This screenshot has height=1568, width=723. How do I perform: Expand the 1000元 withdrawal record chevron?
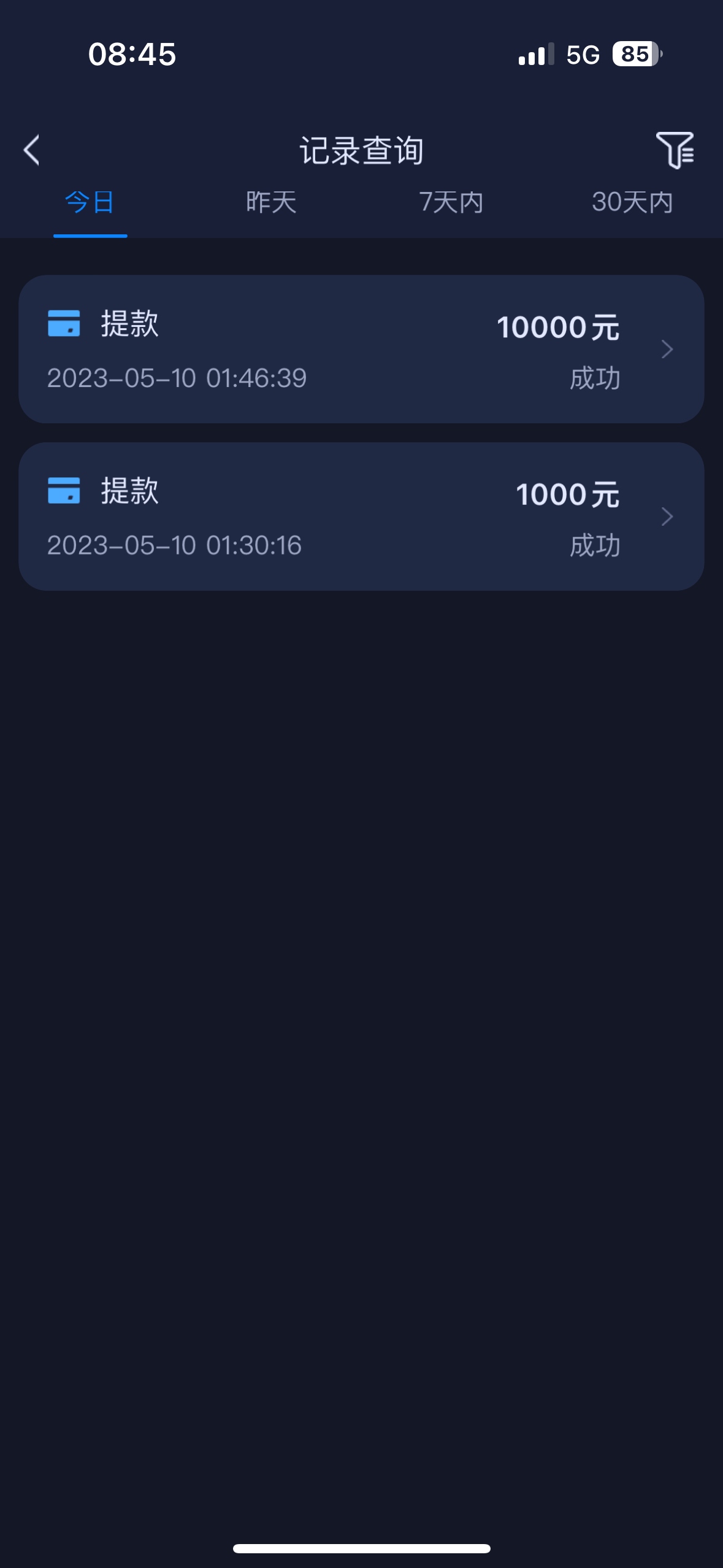click(667, 516)
